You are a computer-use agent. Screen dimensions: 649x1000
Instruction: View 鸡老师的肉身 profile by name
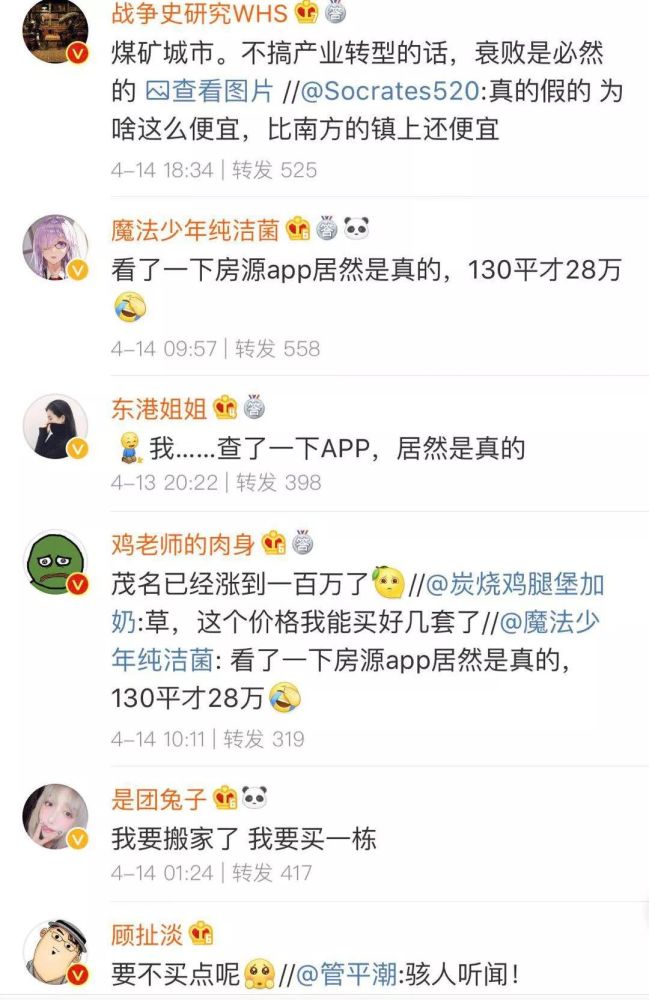(183, 543)
